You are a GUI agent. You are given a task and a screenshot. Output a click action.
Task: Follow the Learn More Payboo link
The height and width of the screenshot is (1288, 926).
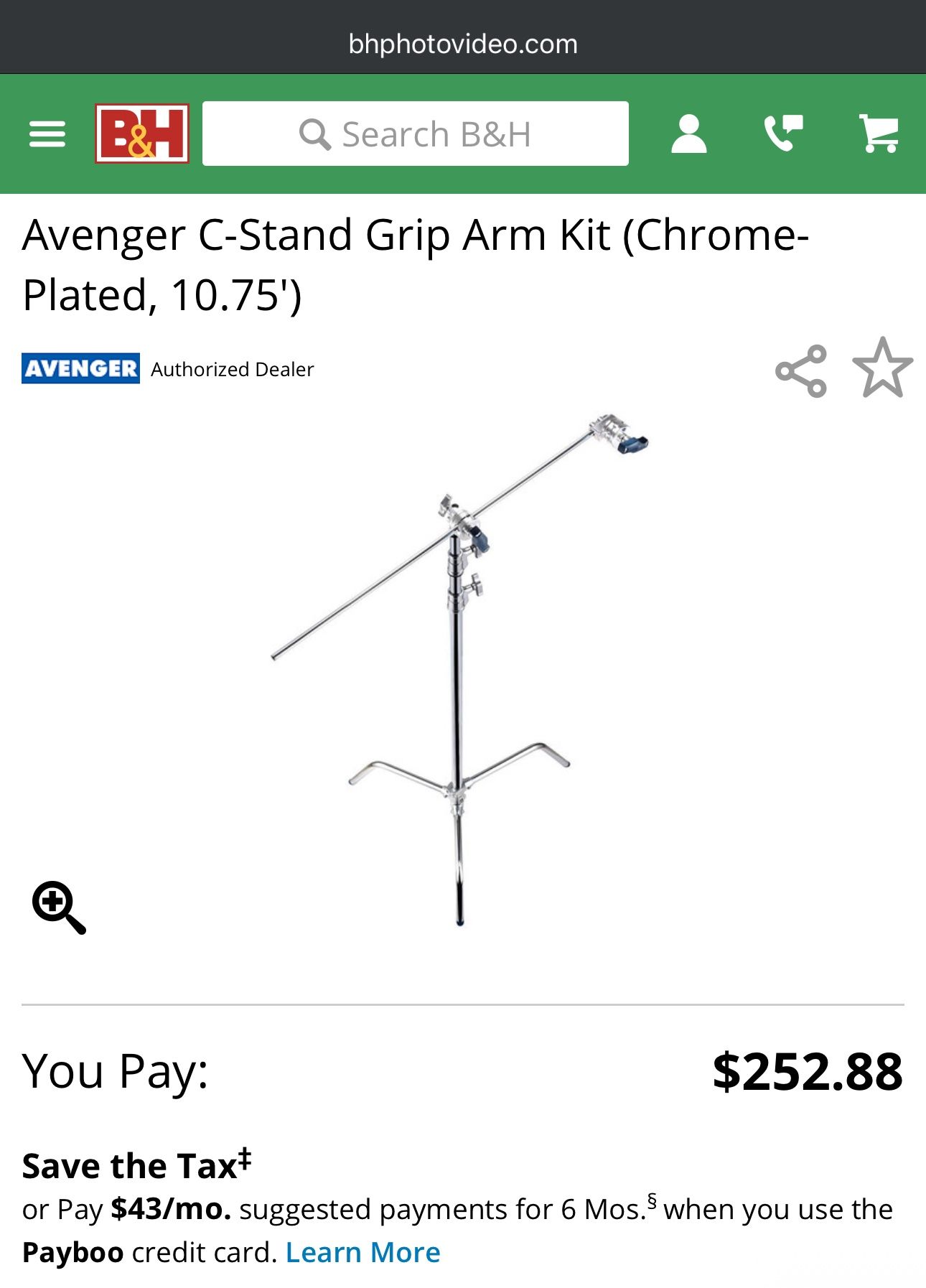[x=363, y=1253]
